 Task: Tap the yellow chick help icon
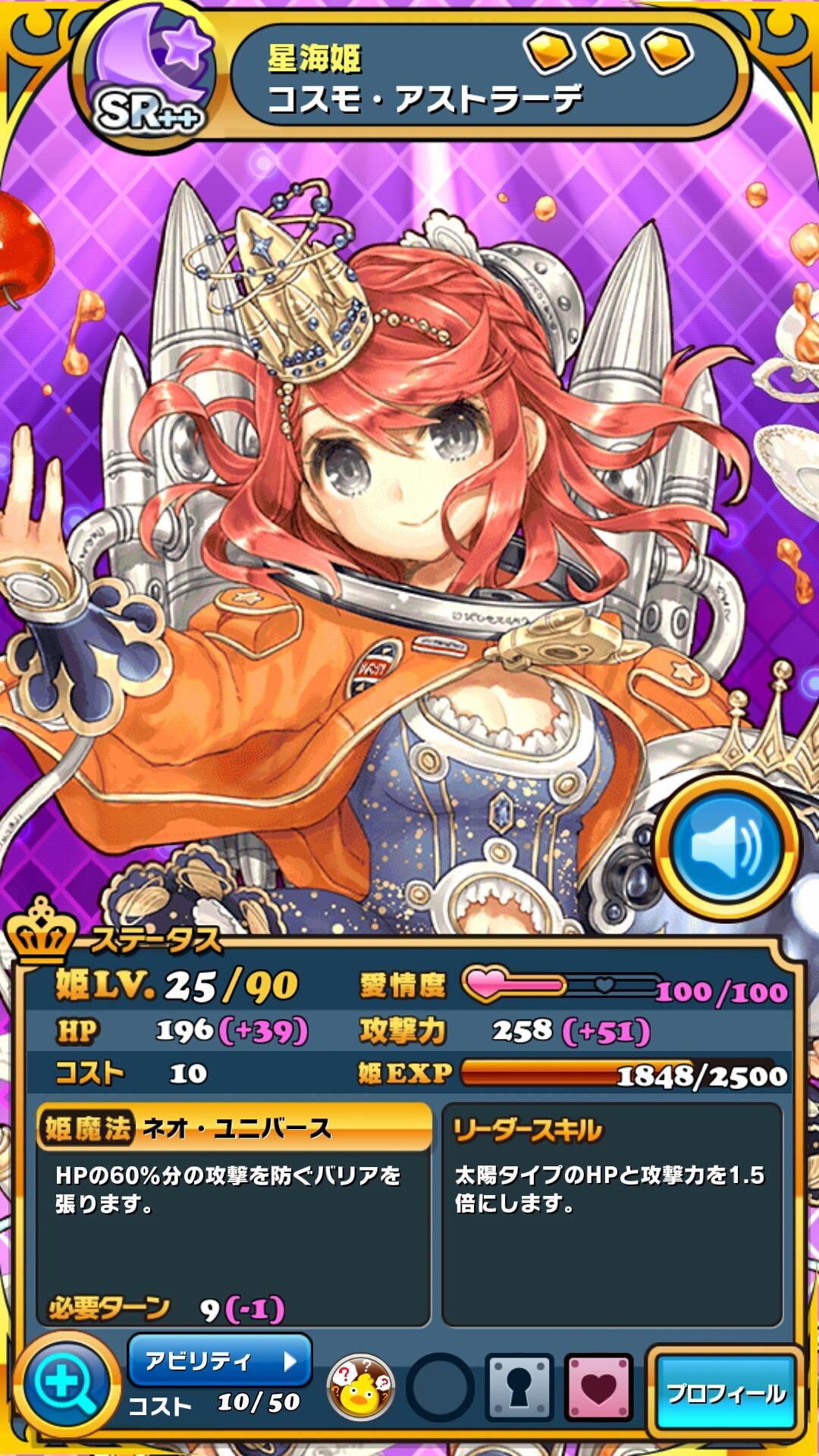(x=361, y=1387)
